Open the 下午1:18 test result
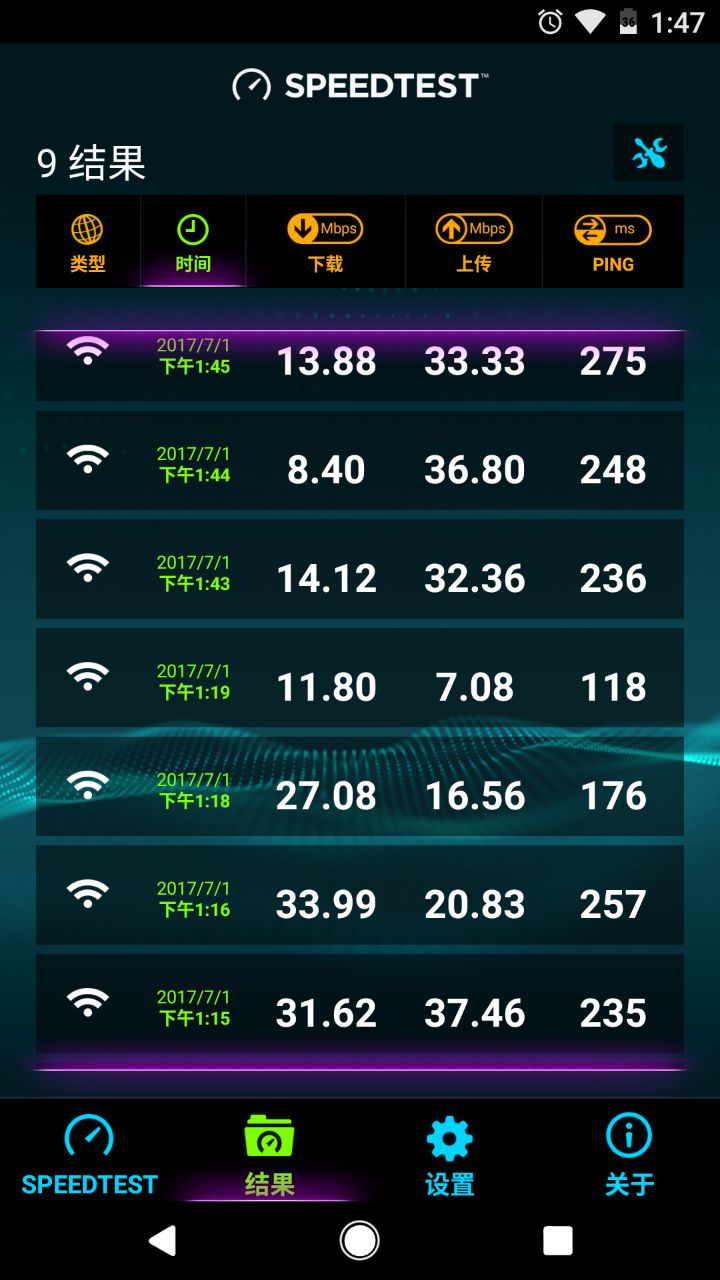This screenshot has width=720, height=1280. tap(360, 787)
